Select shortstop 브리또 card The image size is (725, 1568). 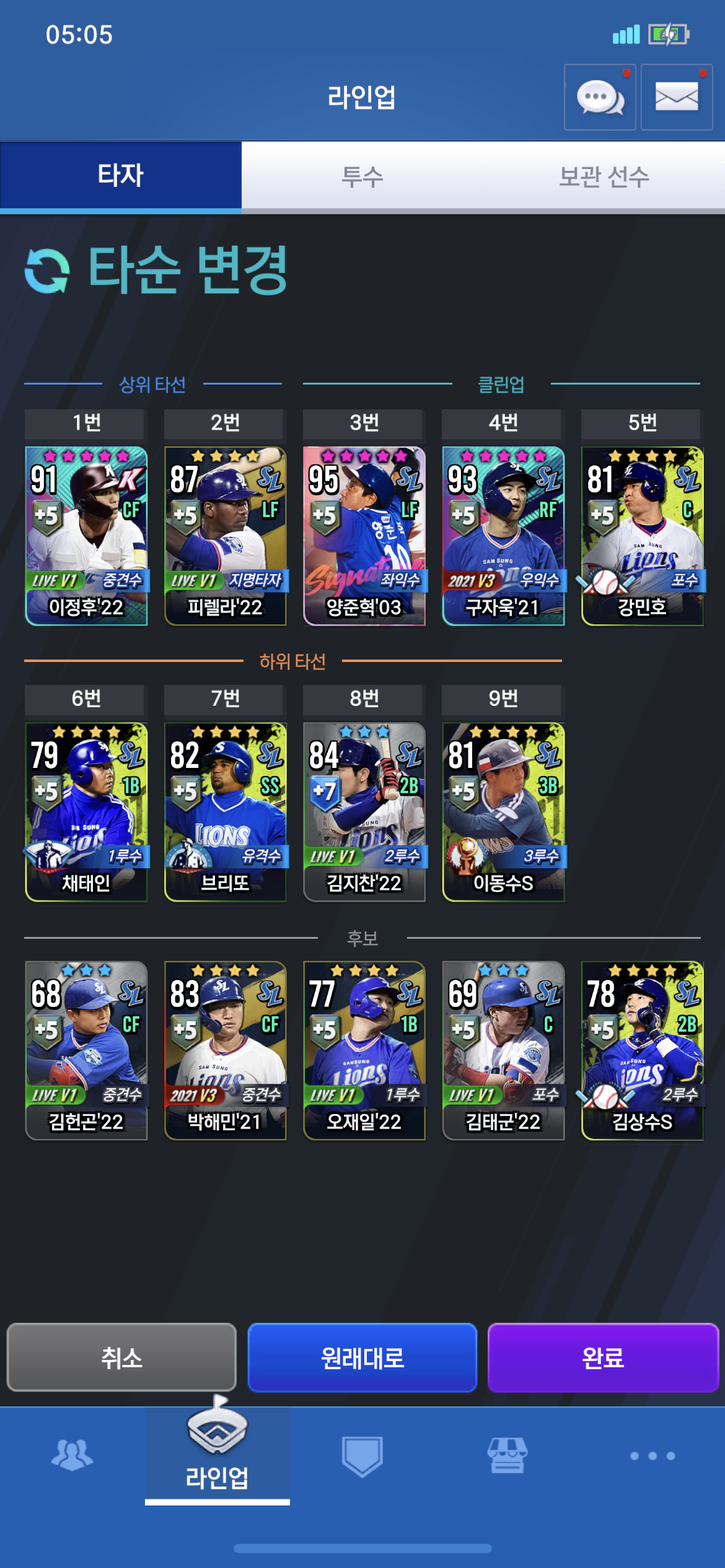point(225,811)
